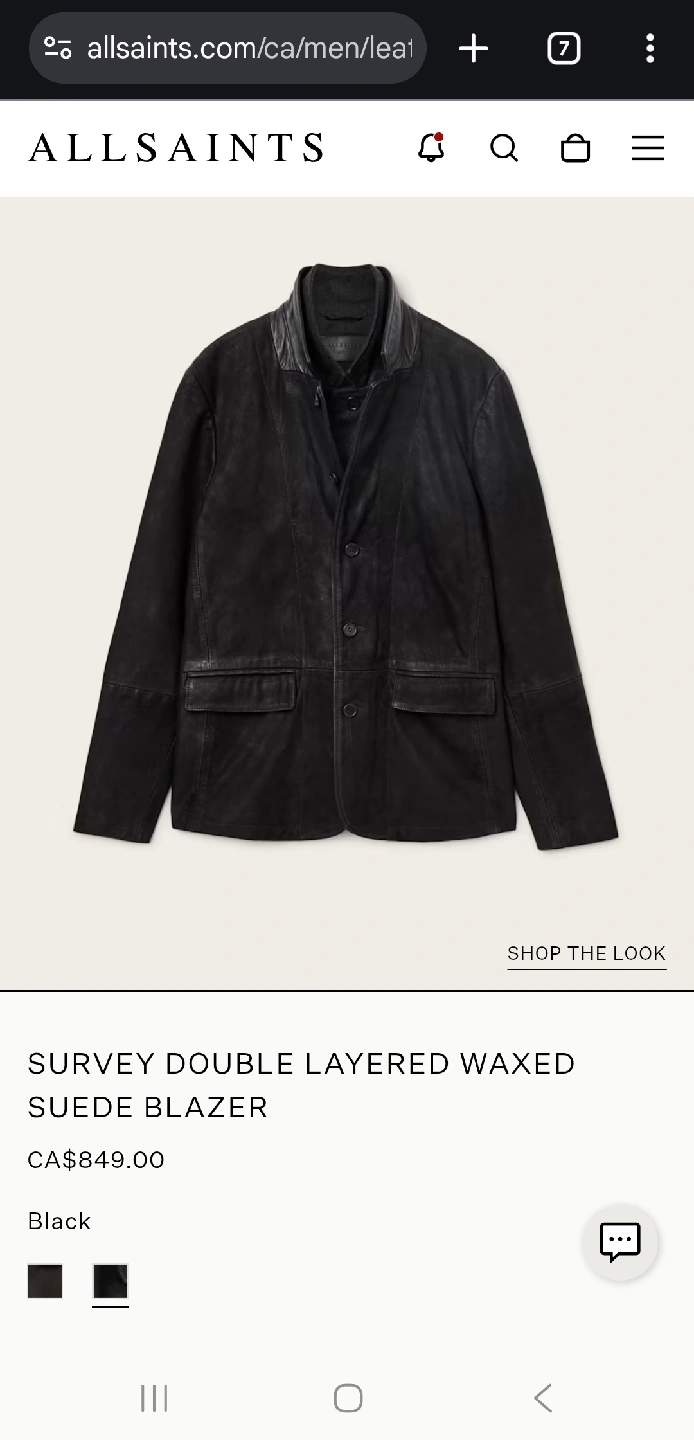Select the black colour swatch
This screenshot has height=1440, width=694.
(110, 1281)
